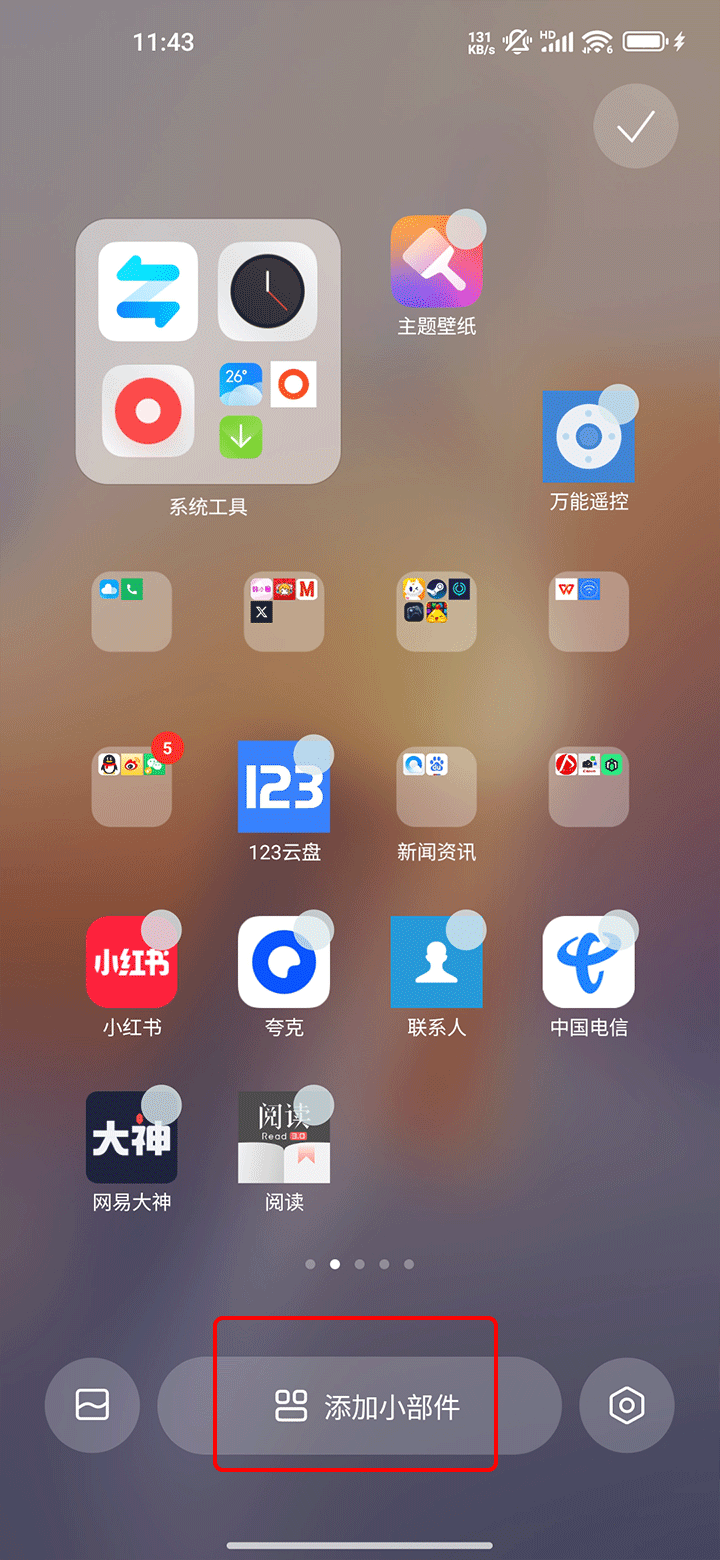Open the folder containing the Steam icon
This screenshot has width=720, height=1560.
[436, 612]
